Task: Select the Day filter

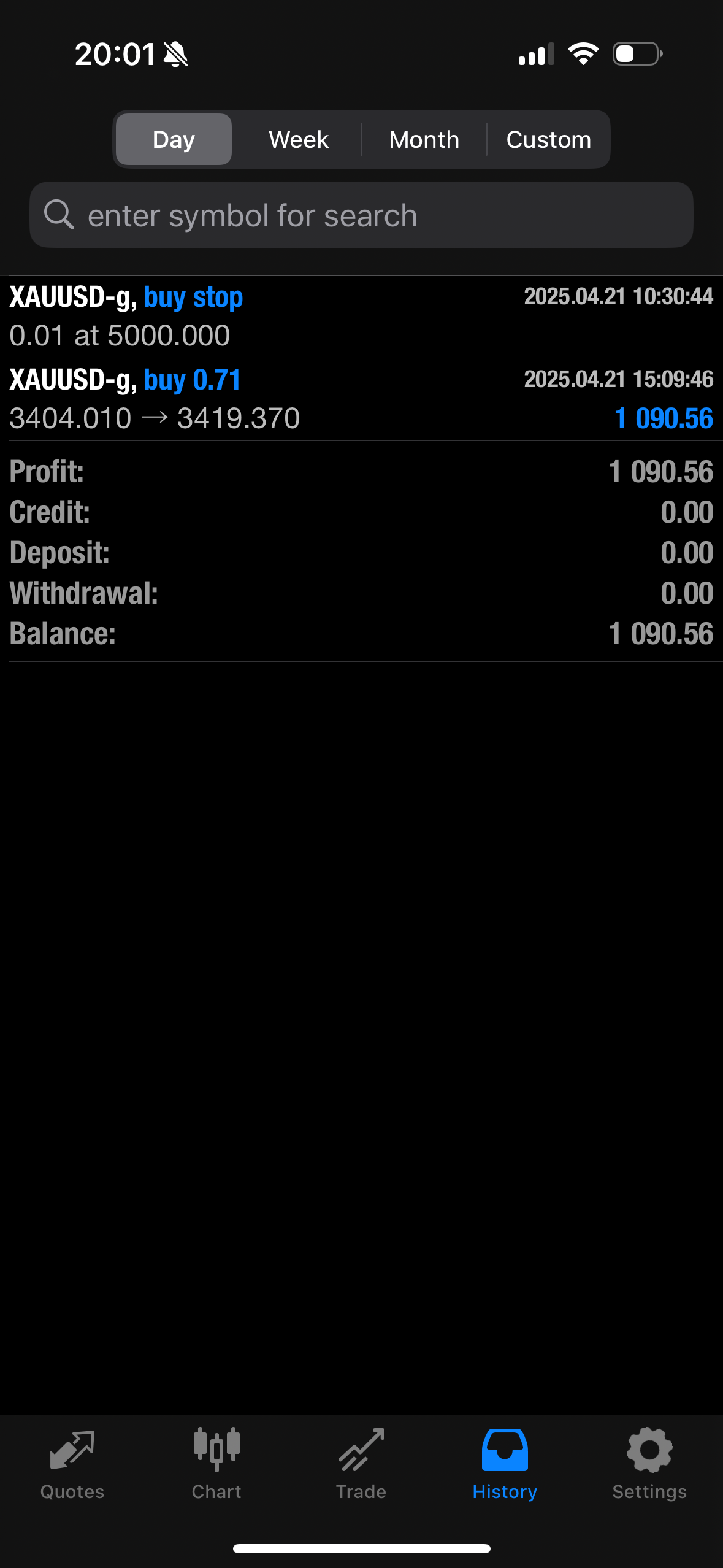Action: [x=173, y=139]
